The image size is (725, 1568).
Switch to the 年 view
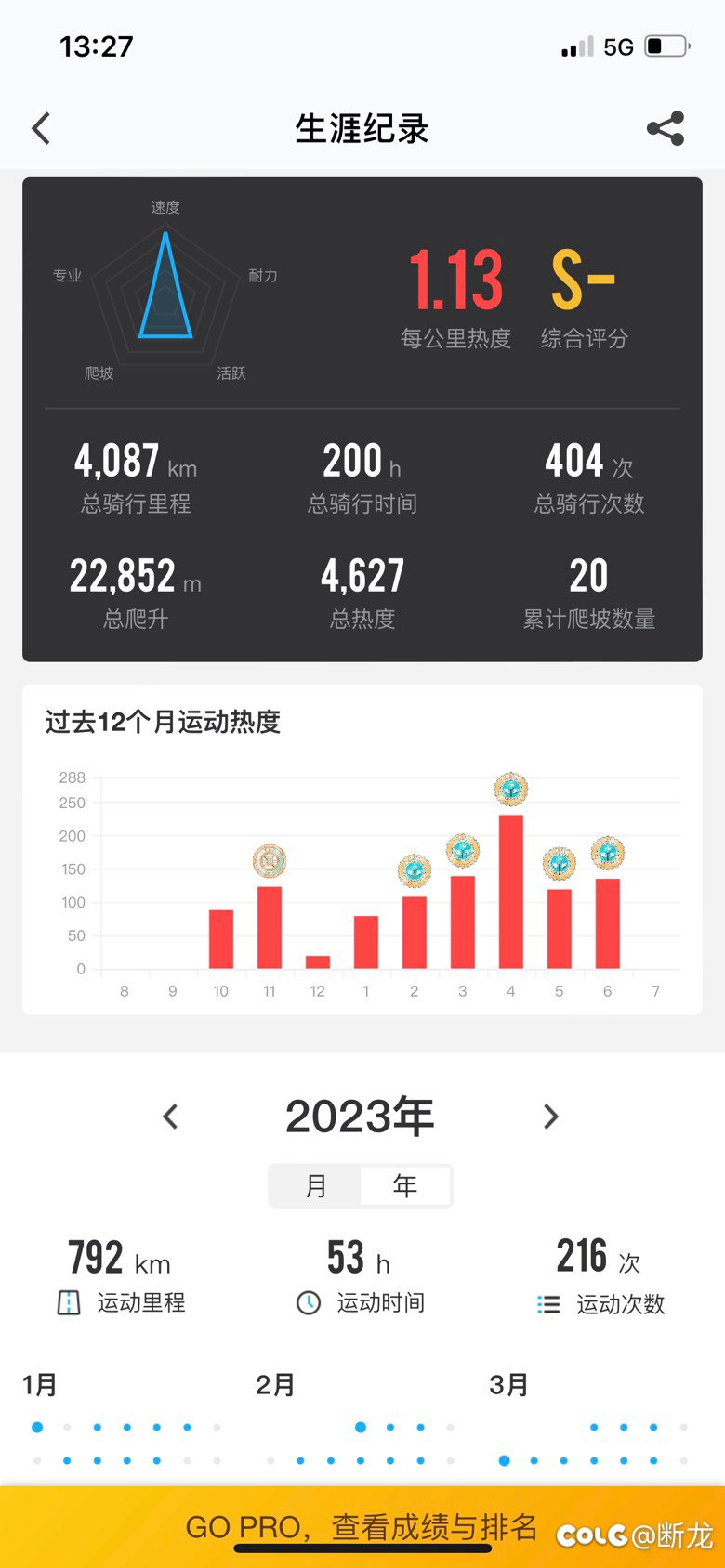point(405,1186)
